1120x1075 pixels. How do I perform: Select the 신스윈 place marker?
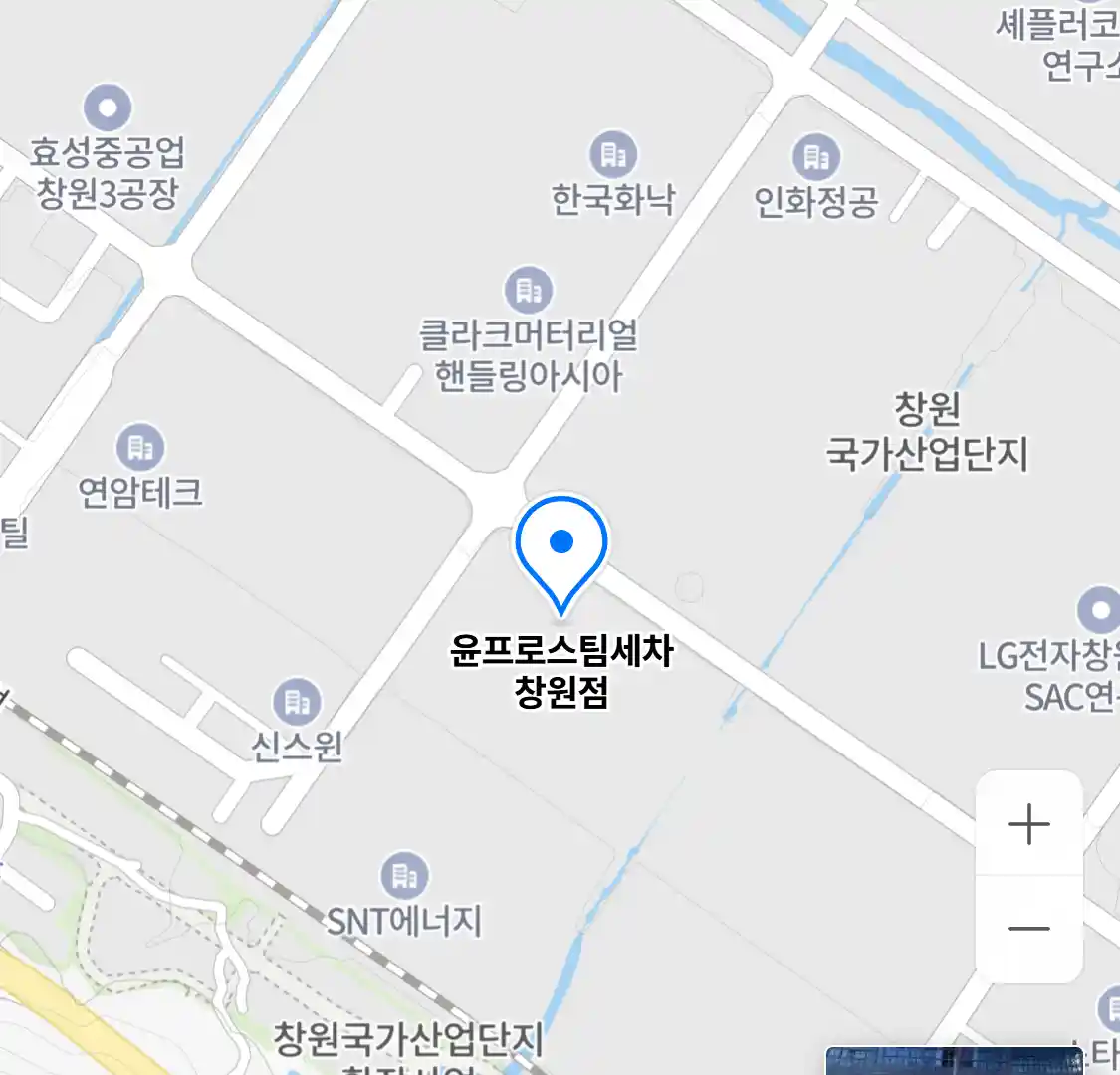(297, 702)
